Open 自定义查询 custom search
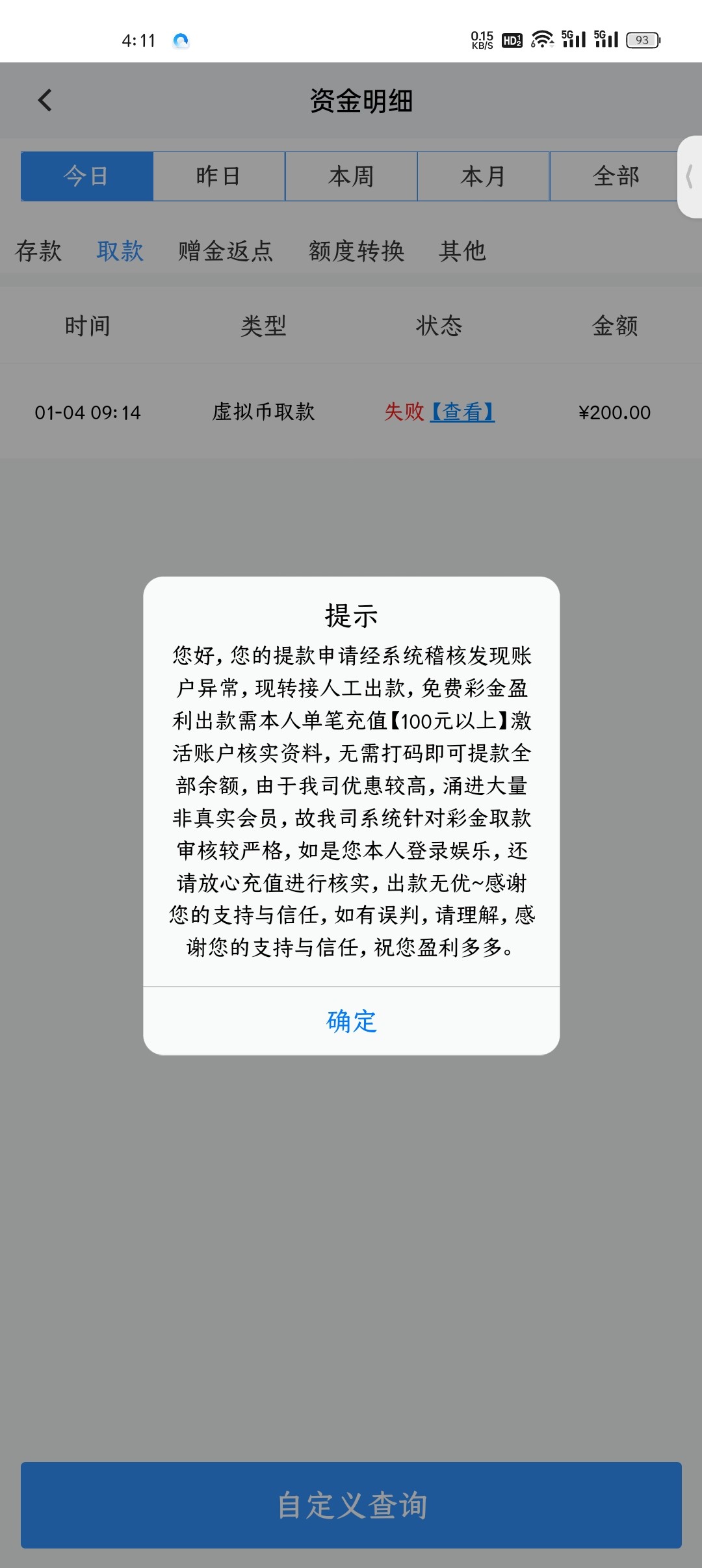Image resolution: width=702 pixels, height=1568 pixels. click(x=351, y=1505)
